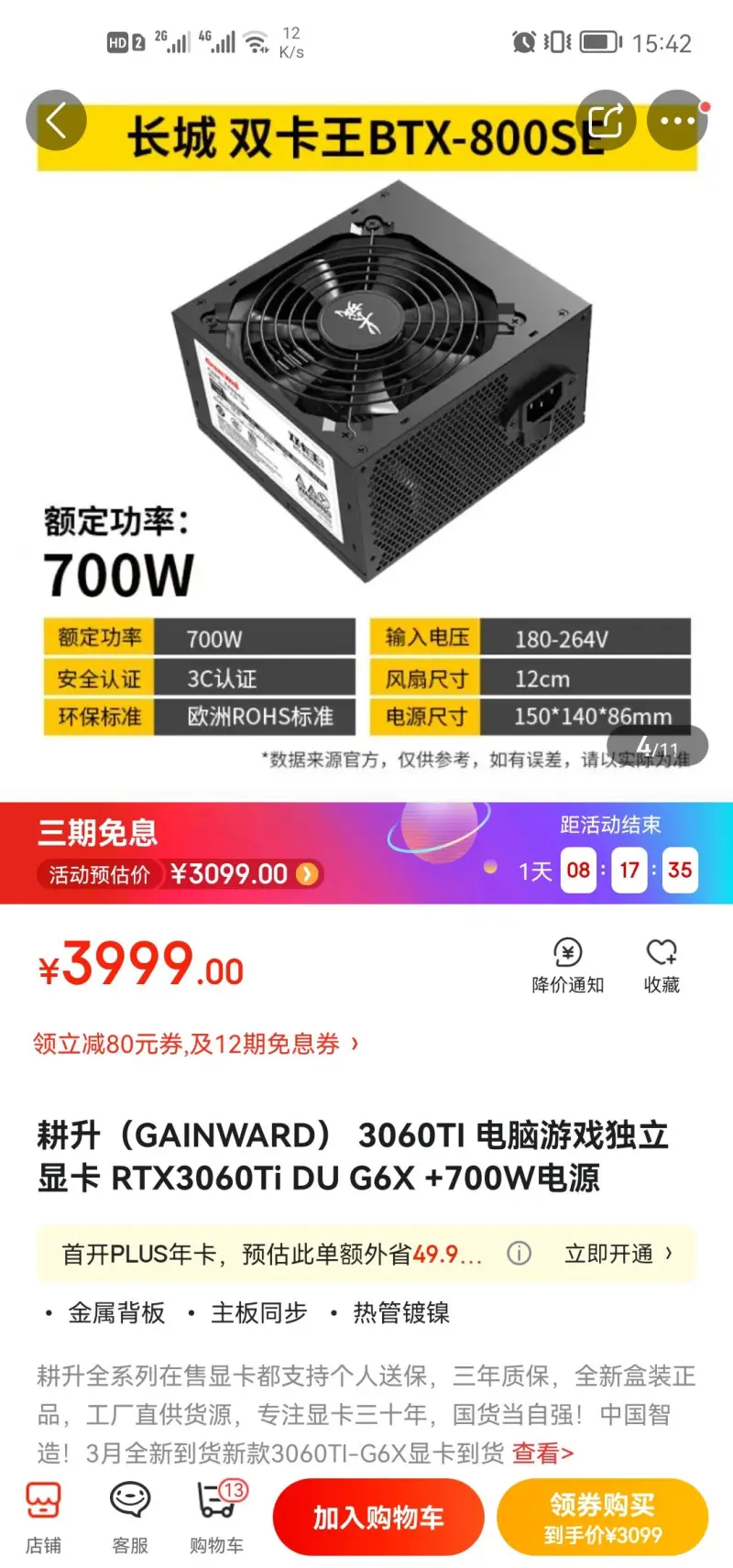
Task: Contact 客服 customer service
Action: 130,1518
